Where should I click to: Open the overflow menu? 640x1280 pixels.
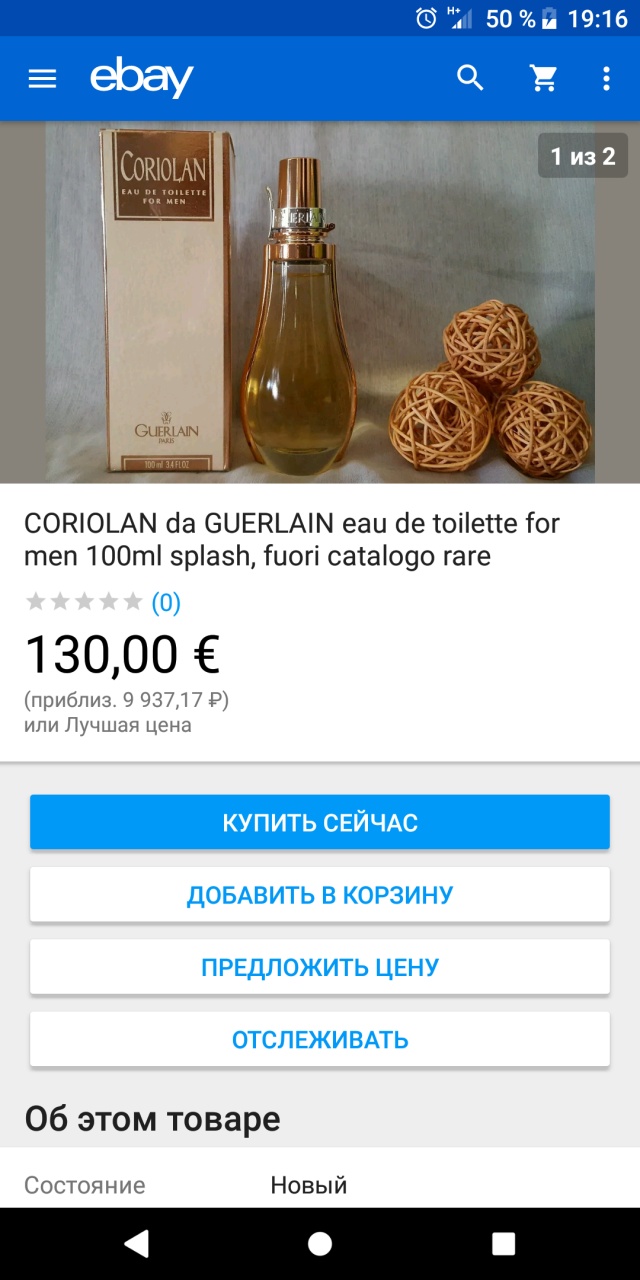click(606, 78)
